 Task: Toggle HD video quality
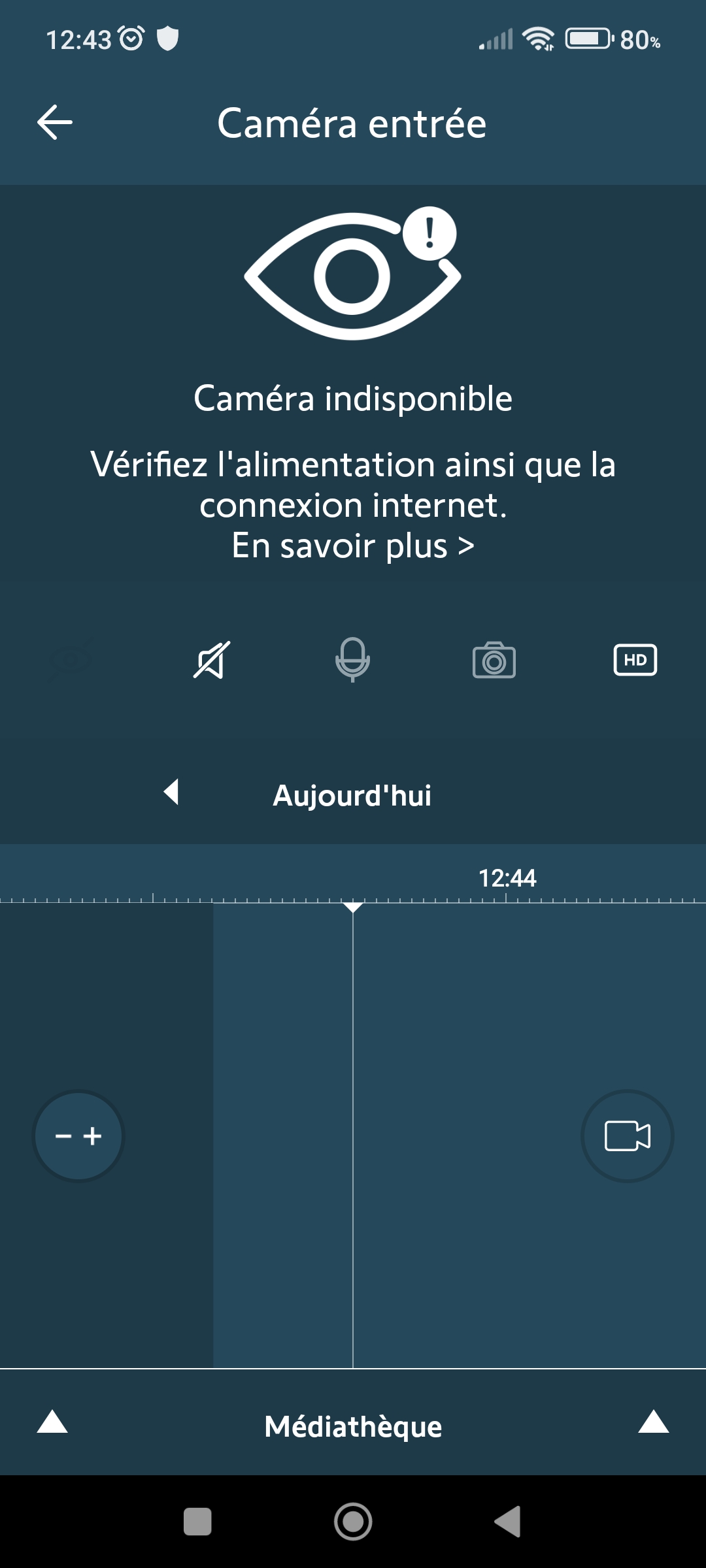pyautogui.click(x=635, y=660)
